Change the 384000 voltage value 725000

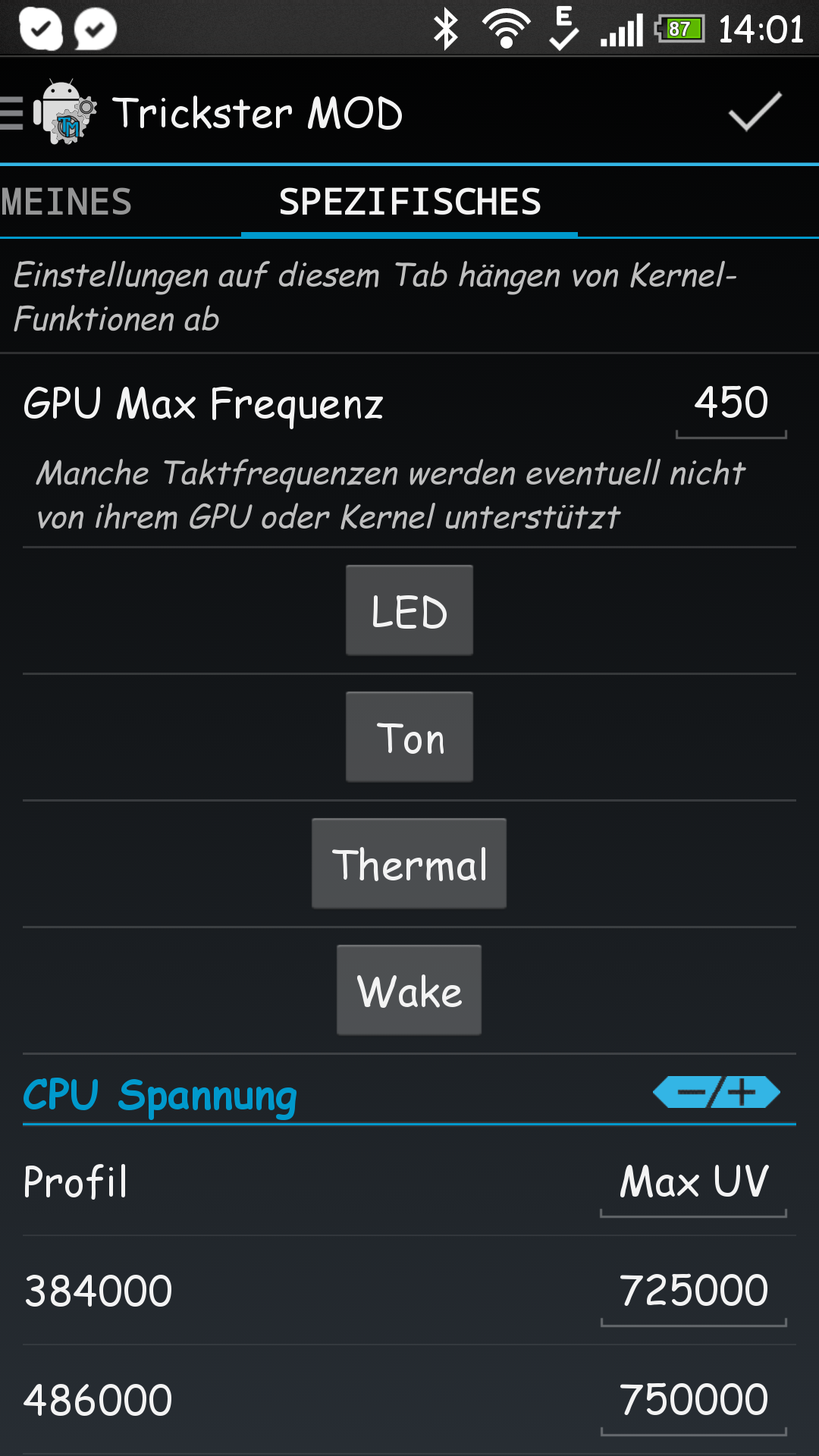(x=693, y=1295)
